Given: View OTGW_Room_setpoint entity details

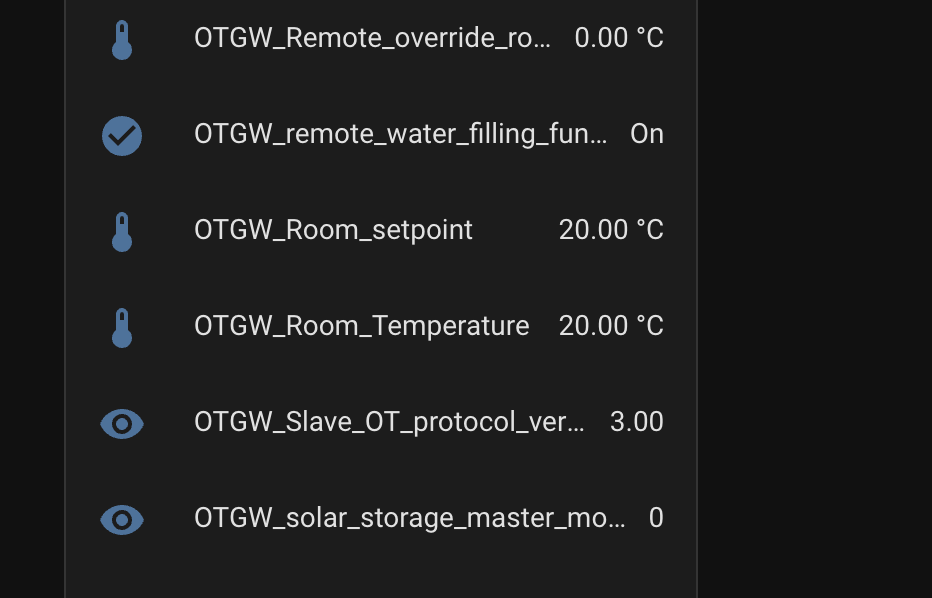Looking at the screenshot, I should (333, 230).
